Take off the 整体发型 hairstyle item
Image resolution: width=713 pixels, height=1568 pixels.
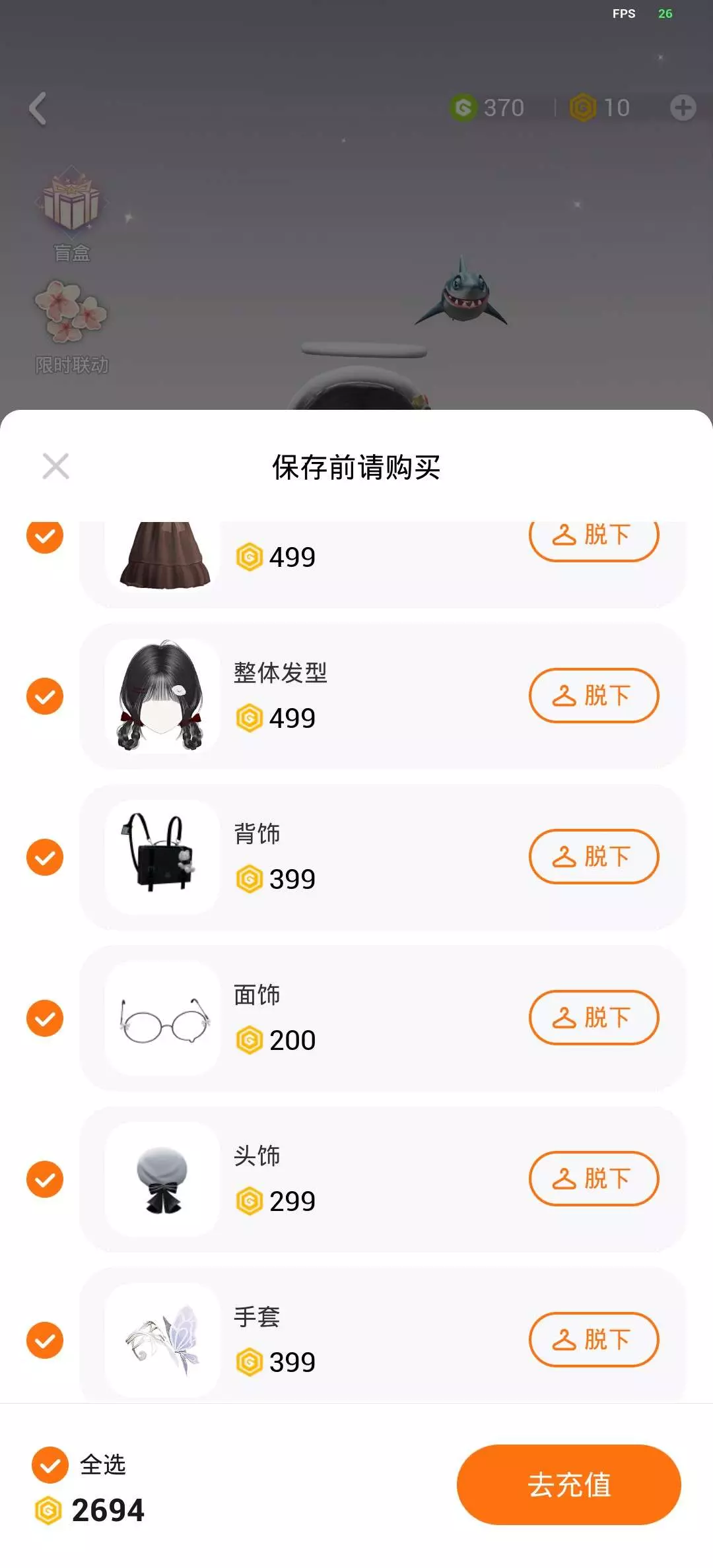tap(594, 696)
